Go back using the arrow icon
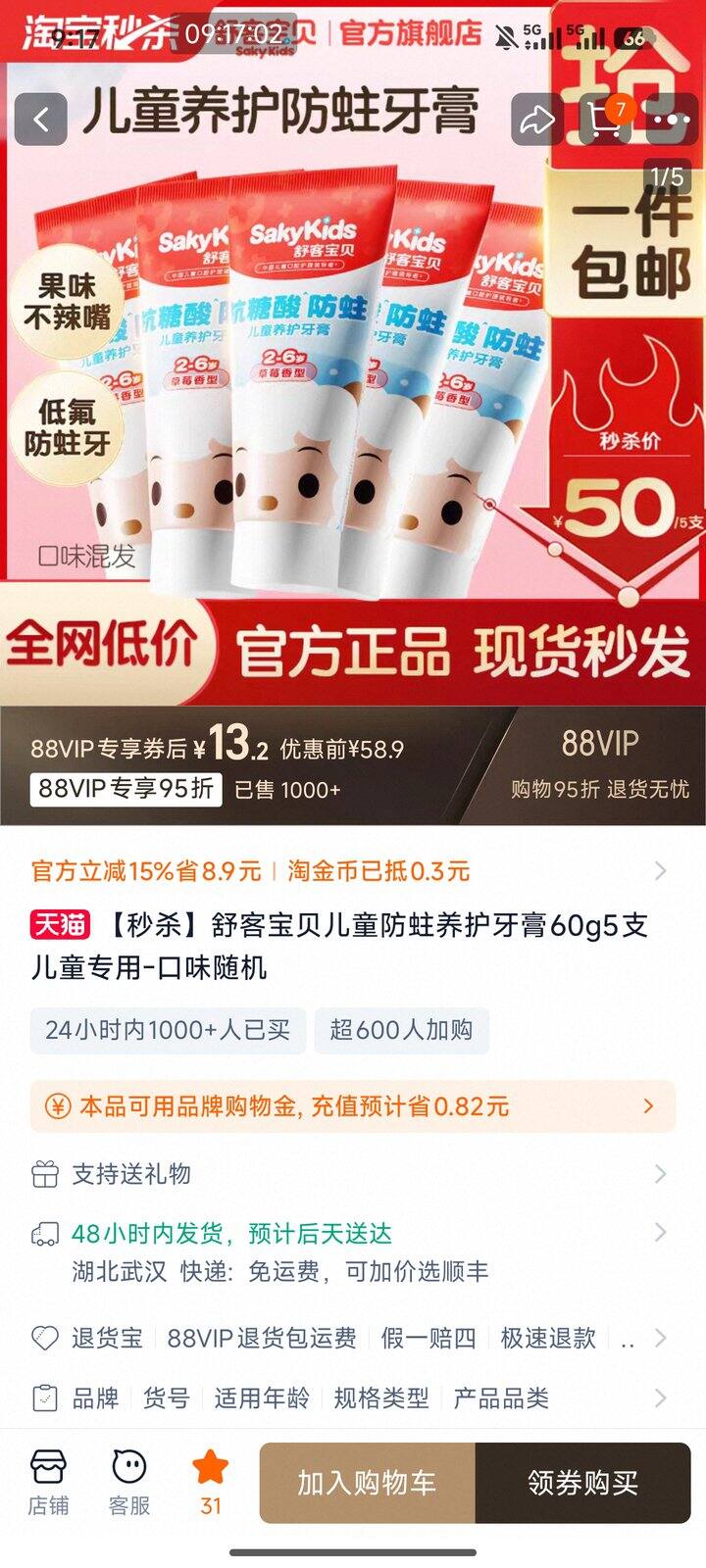This screenshot has height=1568, width=706. tap(41, 120)
